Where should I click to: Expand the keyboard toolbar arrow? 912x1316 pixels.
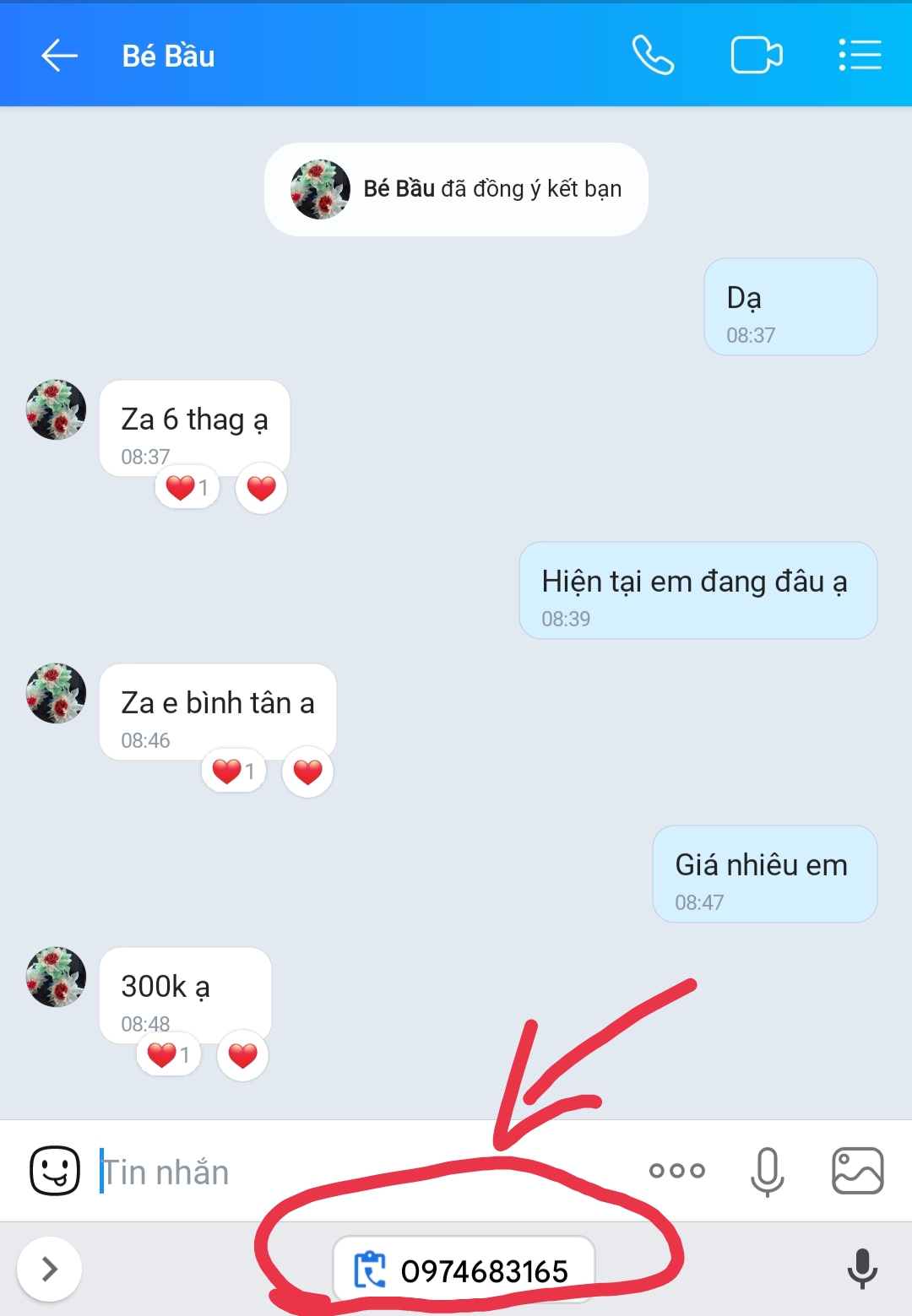[x=50, y=1269]
